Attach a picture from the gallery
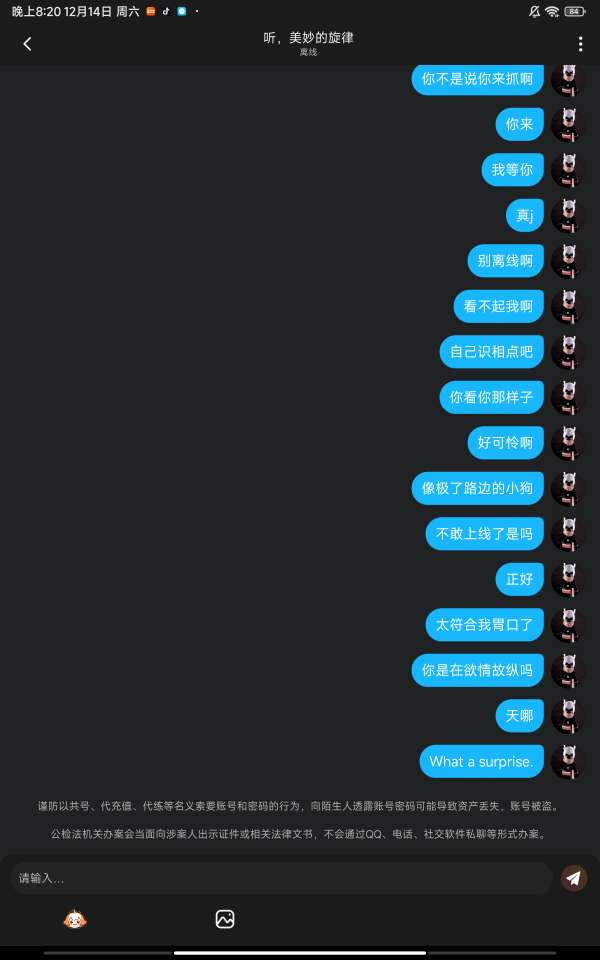The image size is (600, 960). coord(225,919)
